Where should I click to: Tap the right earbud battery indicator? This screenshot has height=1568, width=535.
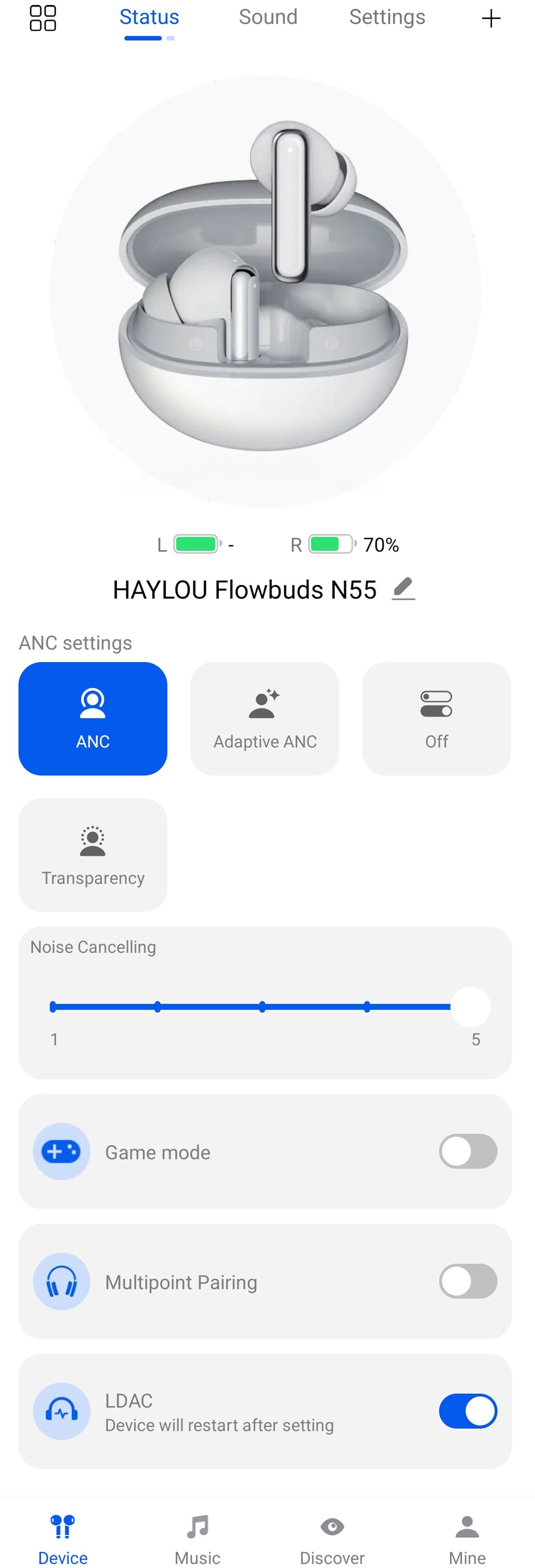(x=329, y=544)
